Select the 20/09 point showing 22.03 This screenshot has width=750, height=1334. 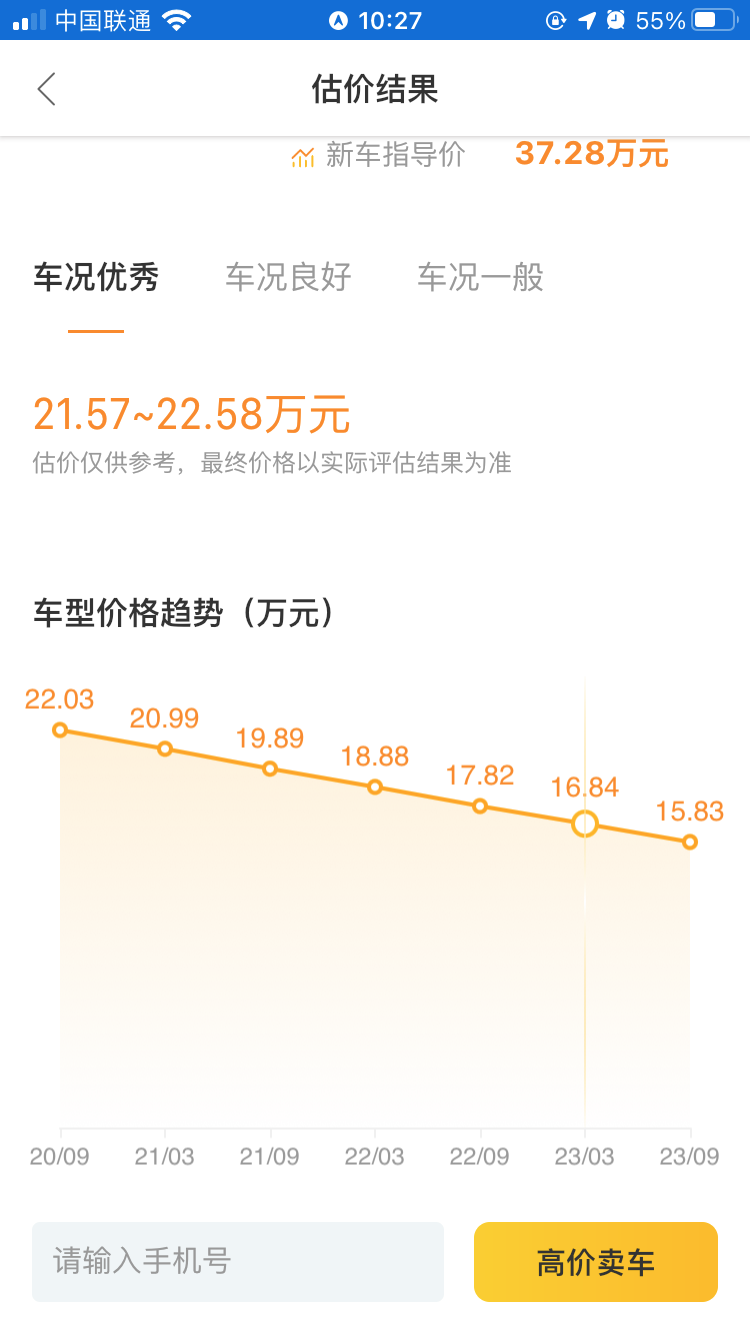[60, 730]
